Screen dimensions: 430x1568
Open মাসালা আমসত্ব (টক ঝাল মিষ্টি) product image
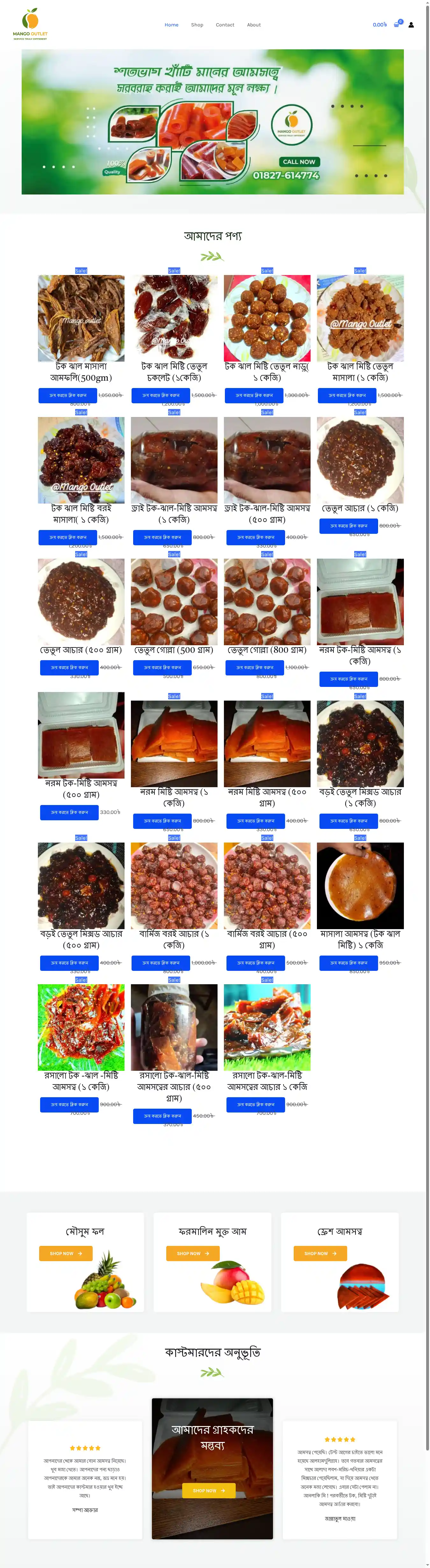click(x=360, y=886)
